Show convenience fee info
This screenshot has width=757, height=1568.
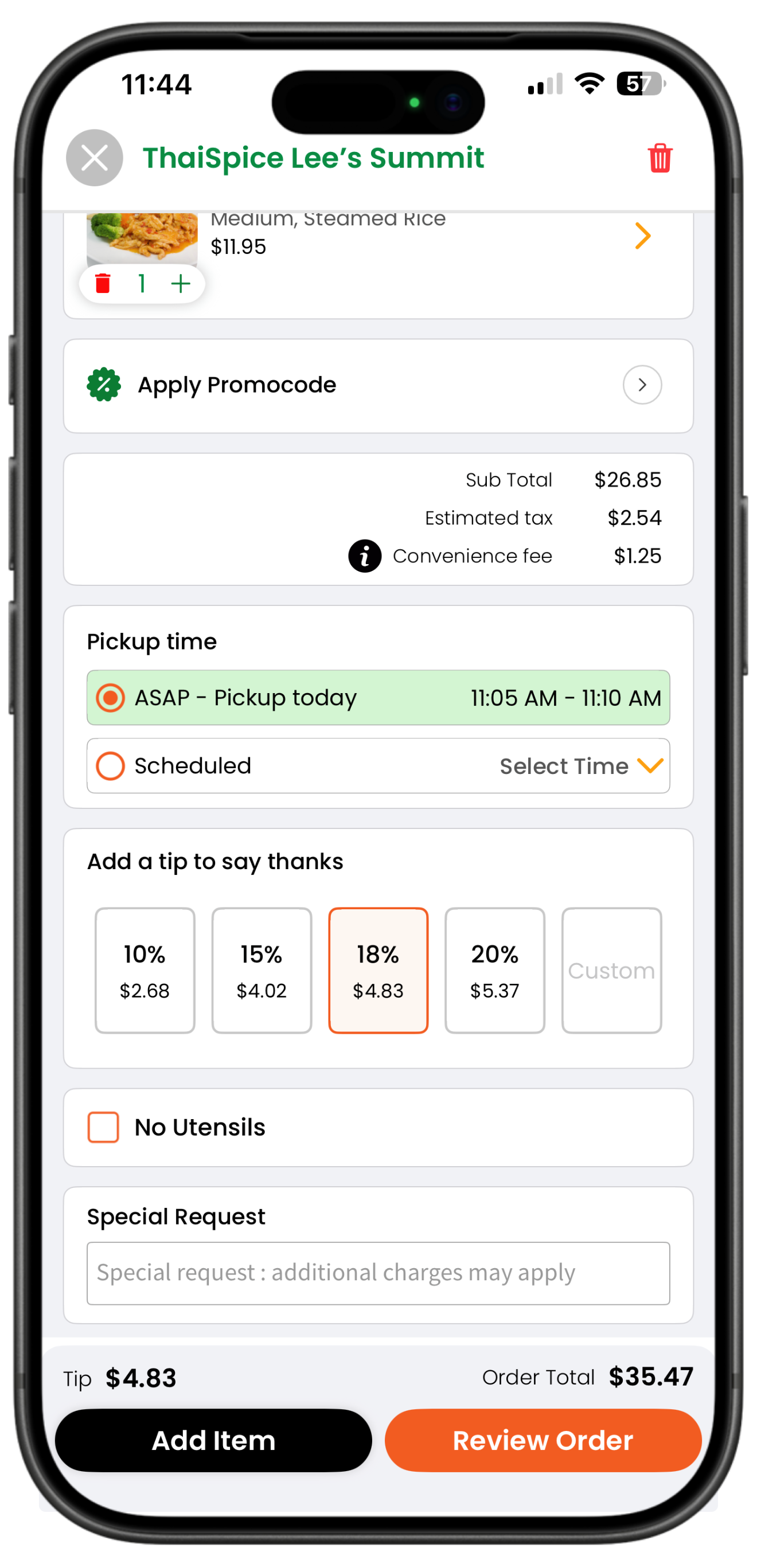(x=365, y=556)
